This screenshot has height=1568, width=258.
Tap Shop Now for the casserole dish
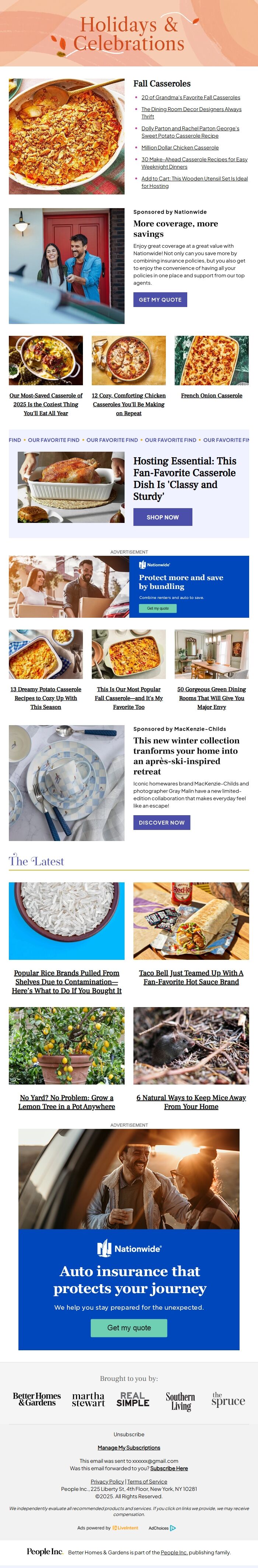163,517
